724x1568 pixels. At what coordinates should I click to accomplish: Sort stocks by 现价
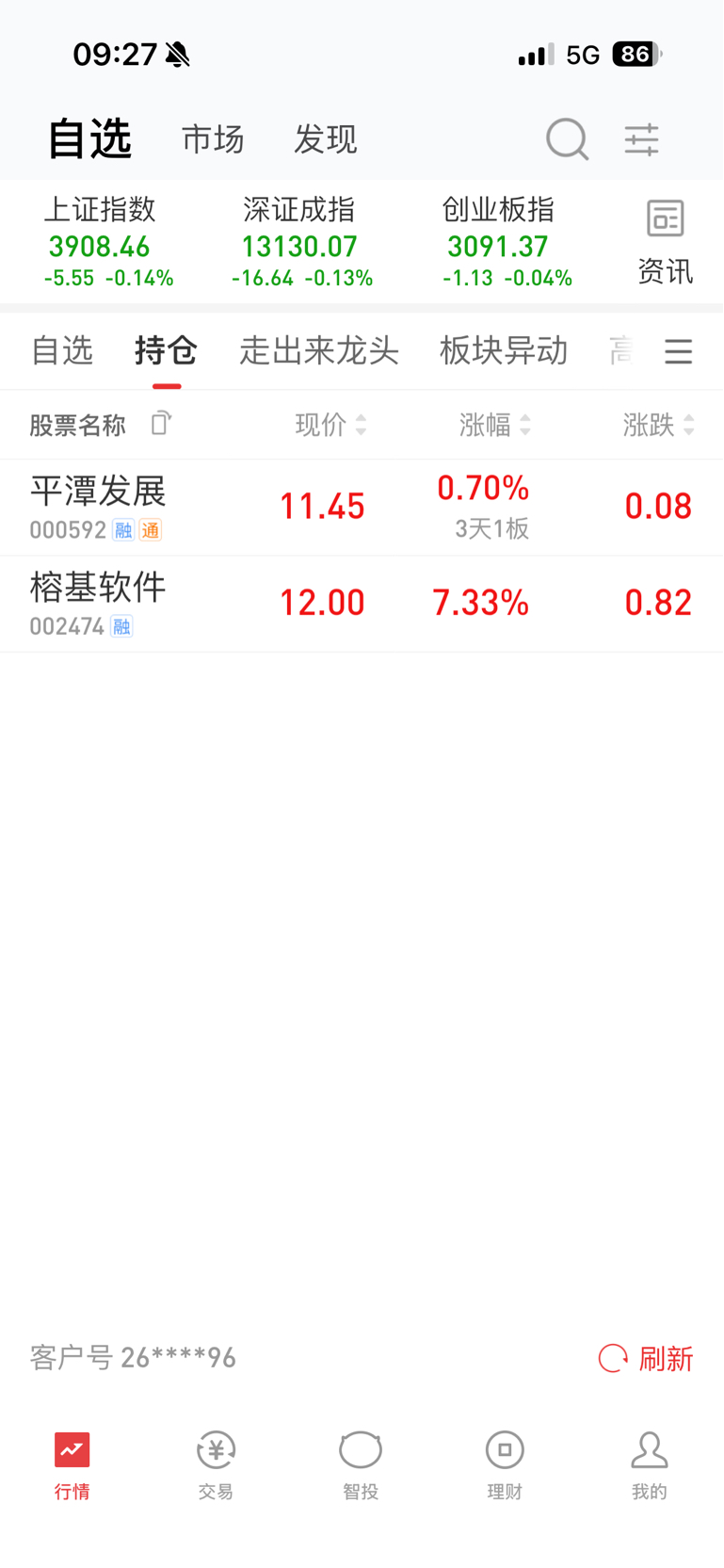(330, 425)
